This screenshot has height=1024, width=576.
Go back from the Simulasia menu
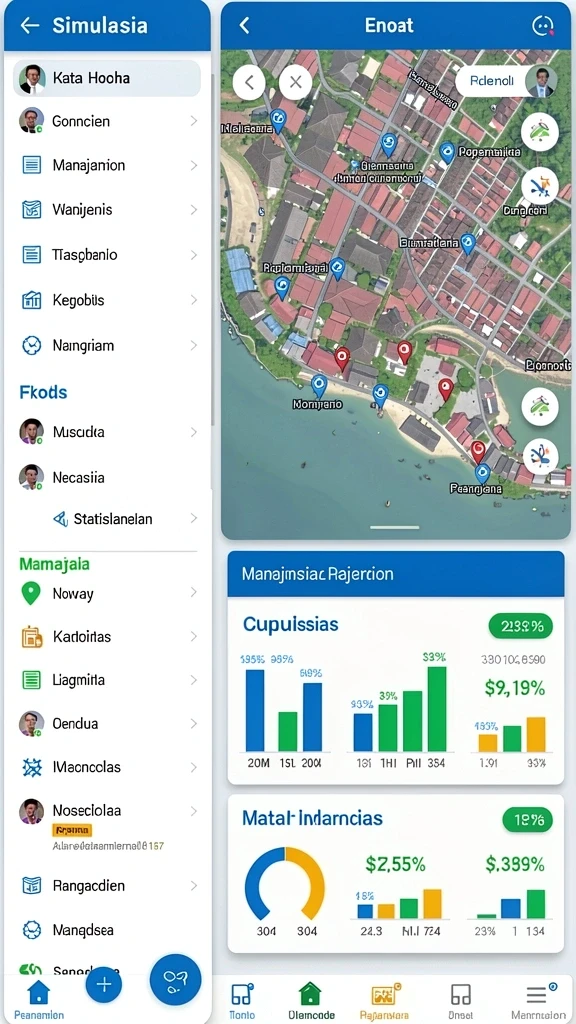pos(30,25)
